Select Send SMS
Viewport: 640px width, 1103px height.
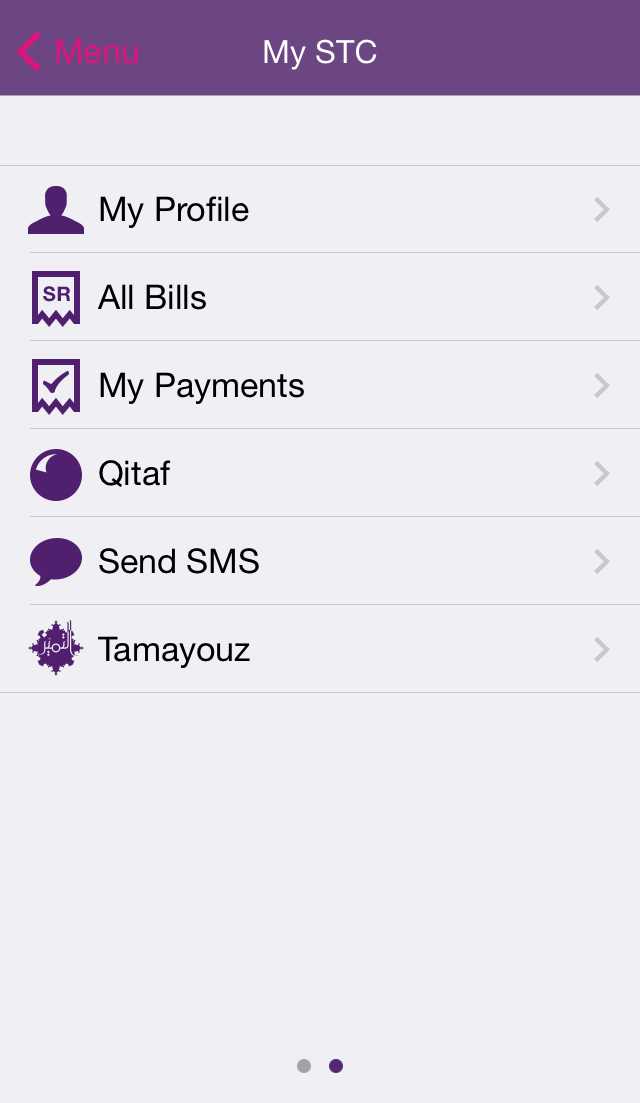point(320,561)
